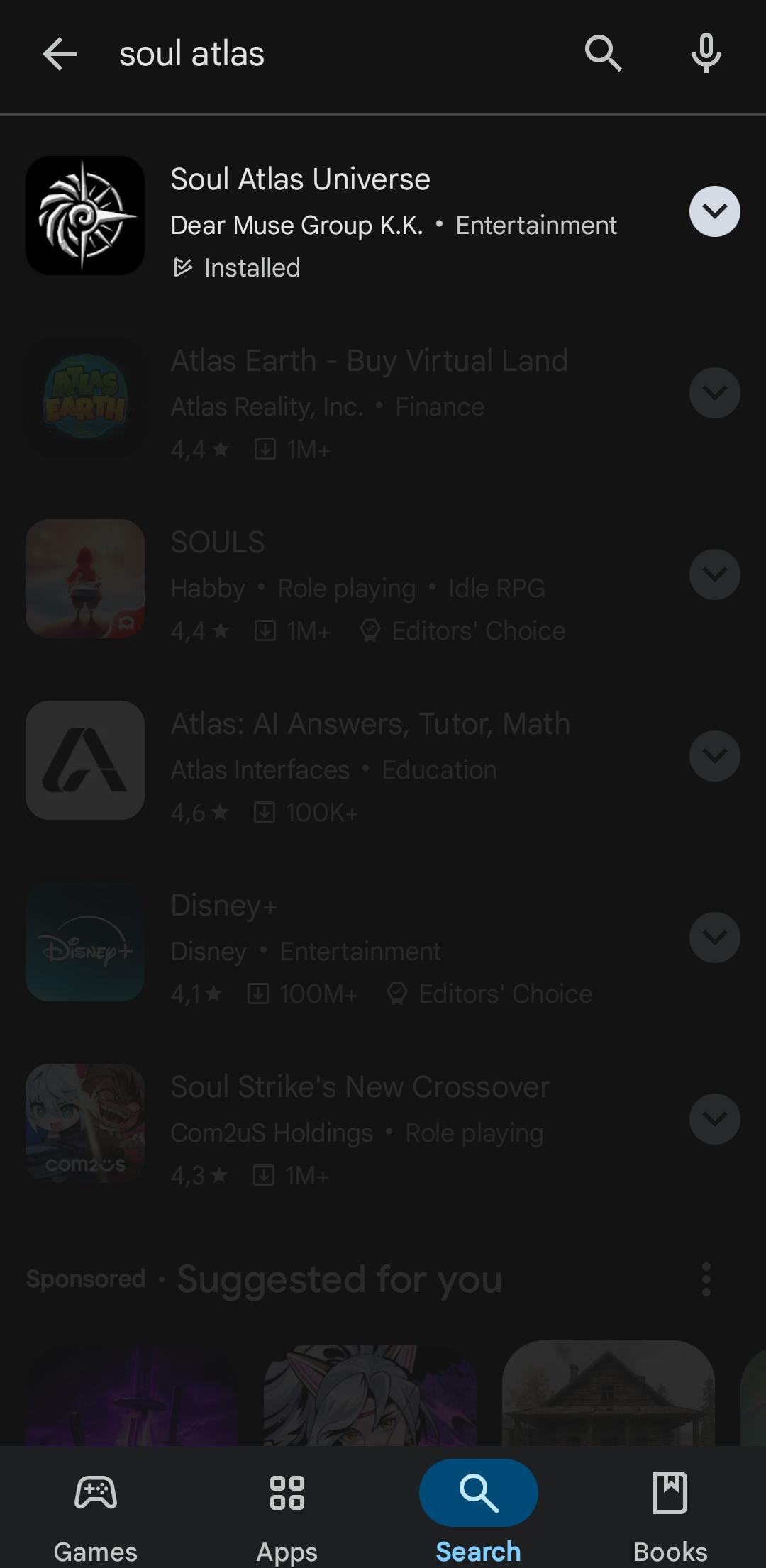Expand the chevron for Atlas AI Answers
The image size is (766, 1568).
714,756
